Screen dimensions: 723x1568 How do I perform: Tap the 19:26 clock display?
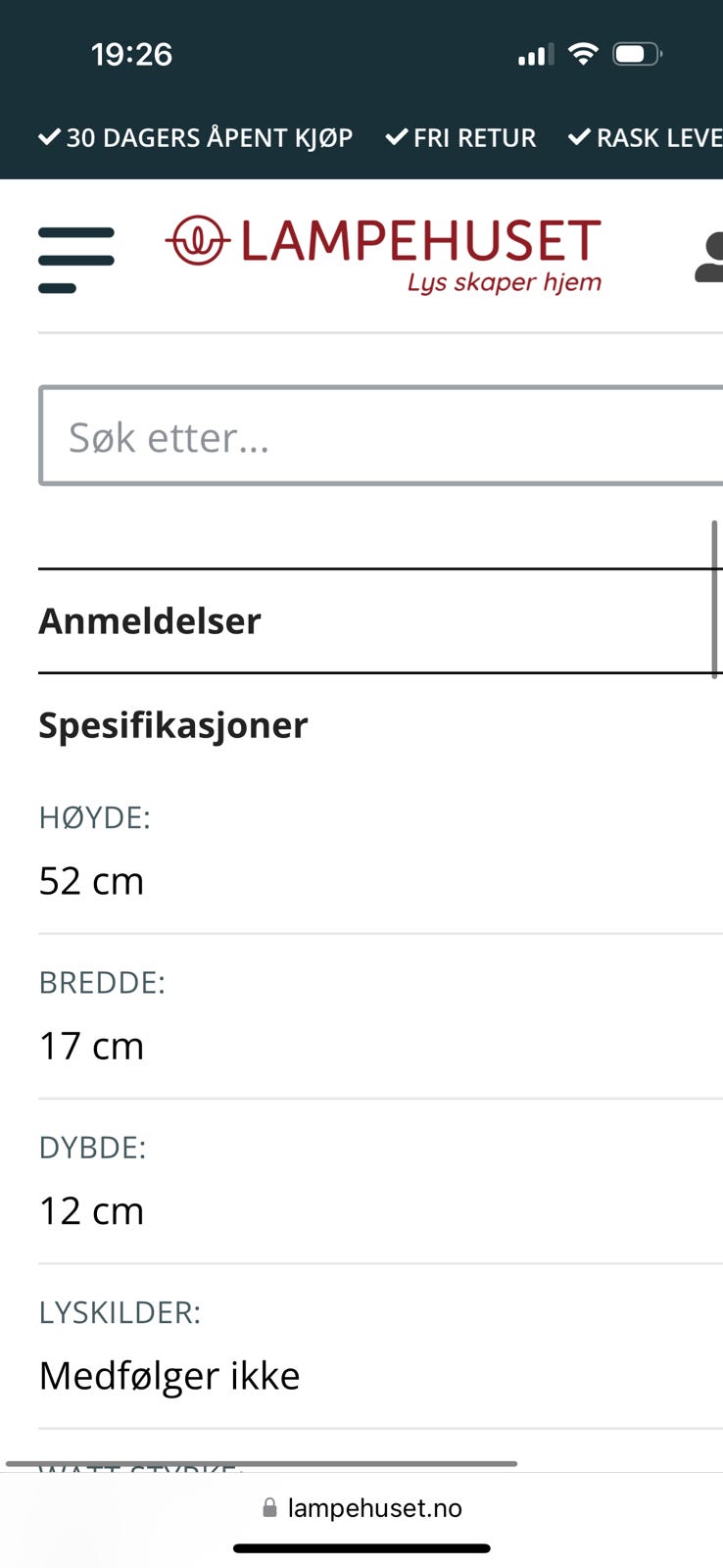pyautogui.click(x=132, y=55)
